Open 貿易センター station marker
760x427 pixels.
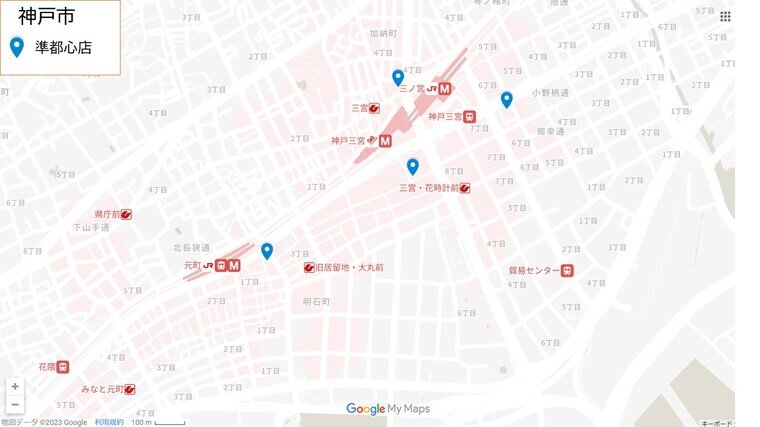tap(567, 270)
